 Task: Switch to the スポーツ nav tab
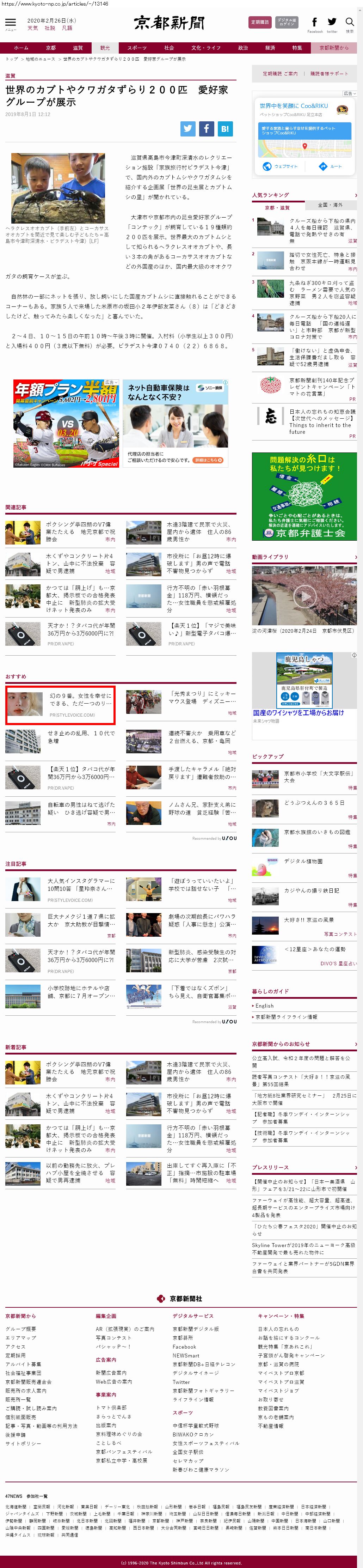[136, 48]
